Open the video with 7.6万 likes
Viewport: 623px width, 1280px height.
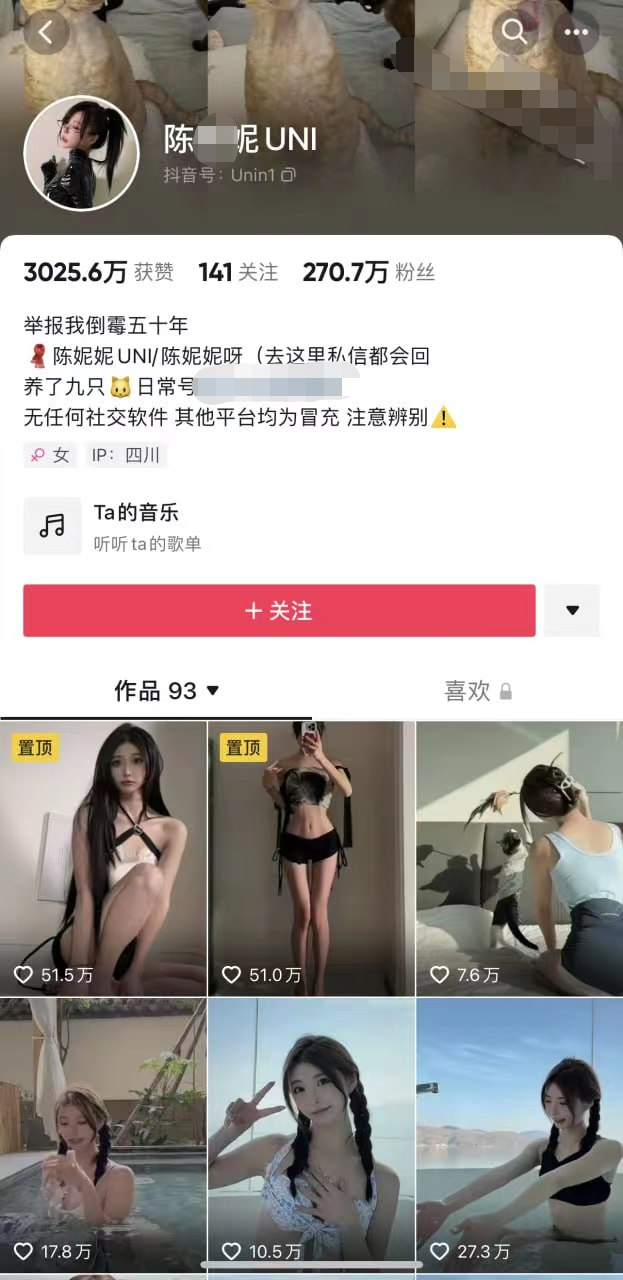pyautogui.click(x=519, y=858)
